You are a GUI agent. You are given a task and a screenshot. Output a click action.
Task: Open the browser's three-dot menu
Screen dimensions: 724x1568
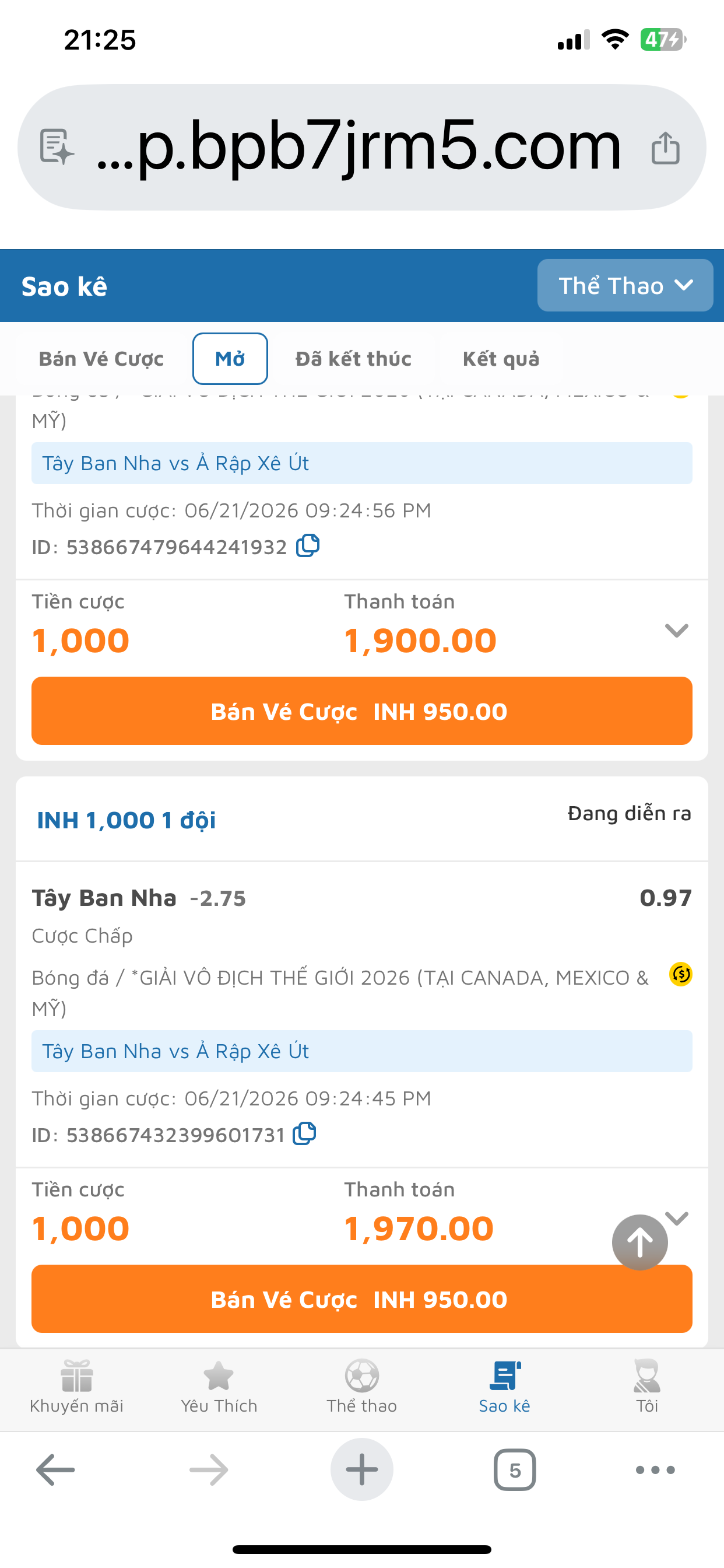tap(655, 1470)
